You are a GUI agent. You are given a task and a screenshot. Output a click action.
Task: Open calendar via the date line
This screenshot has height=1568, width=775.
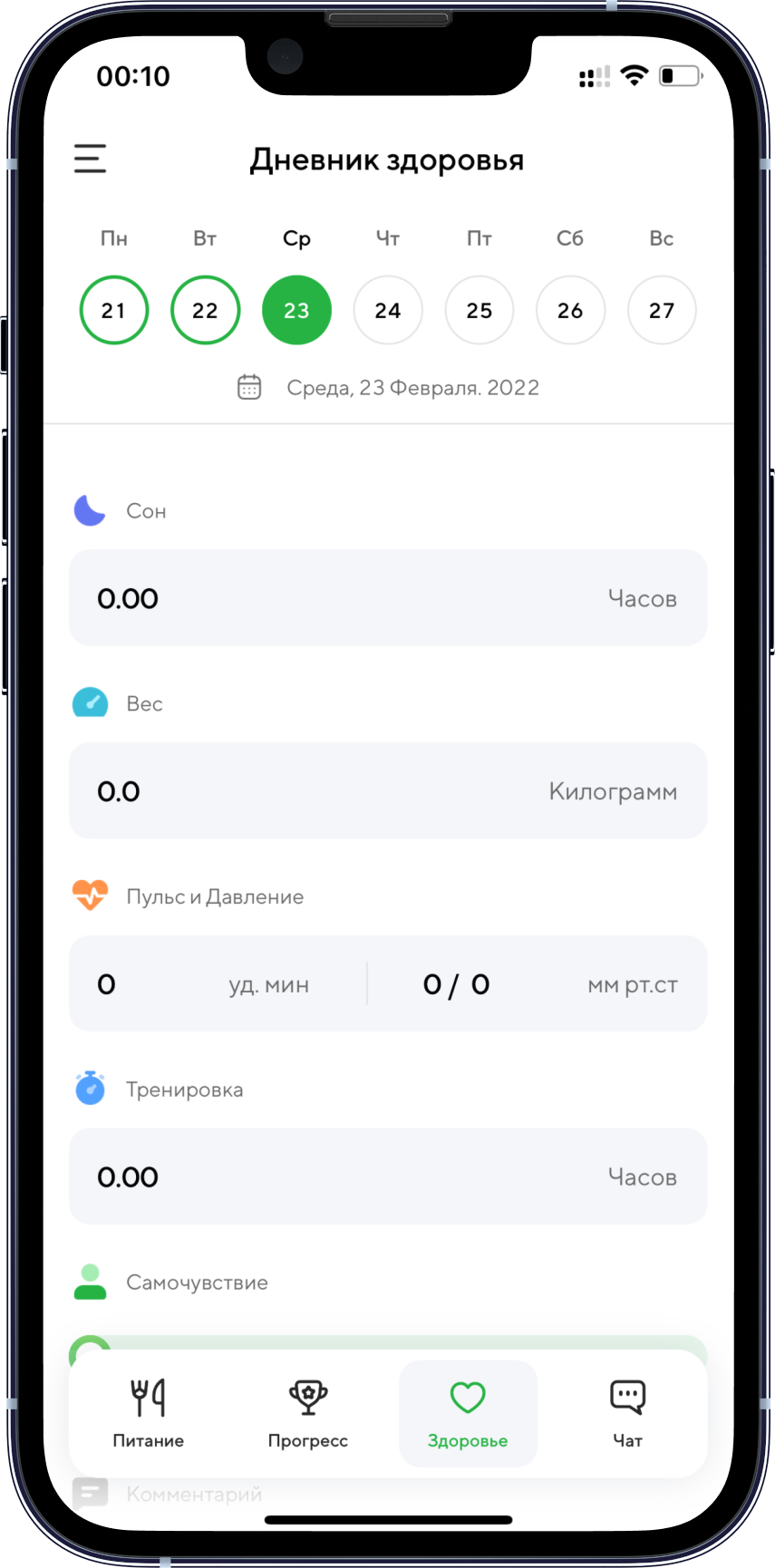388,388
